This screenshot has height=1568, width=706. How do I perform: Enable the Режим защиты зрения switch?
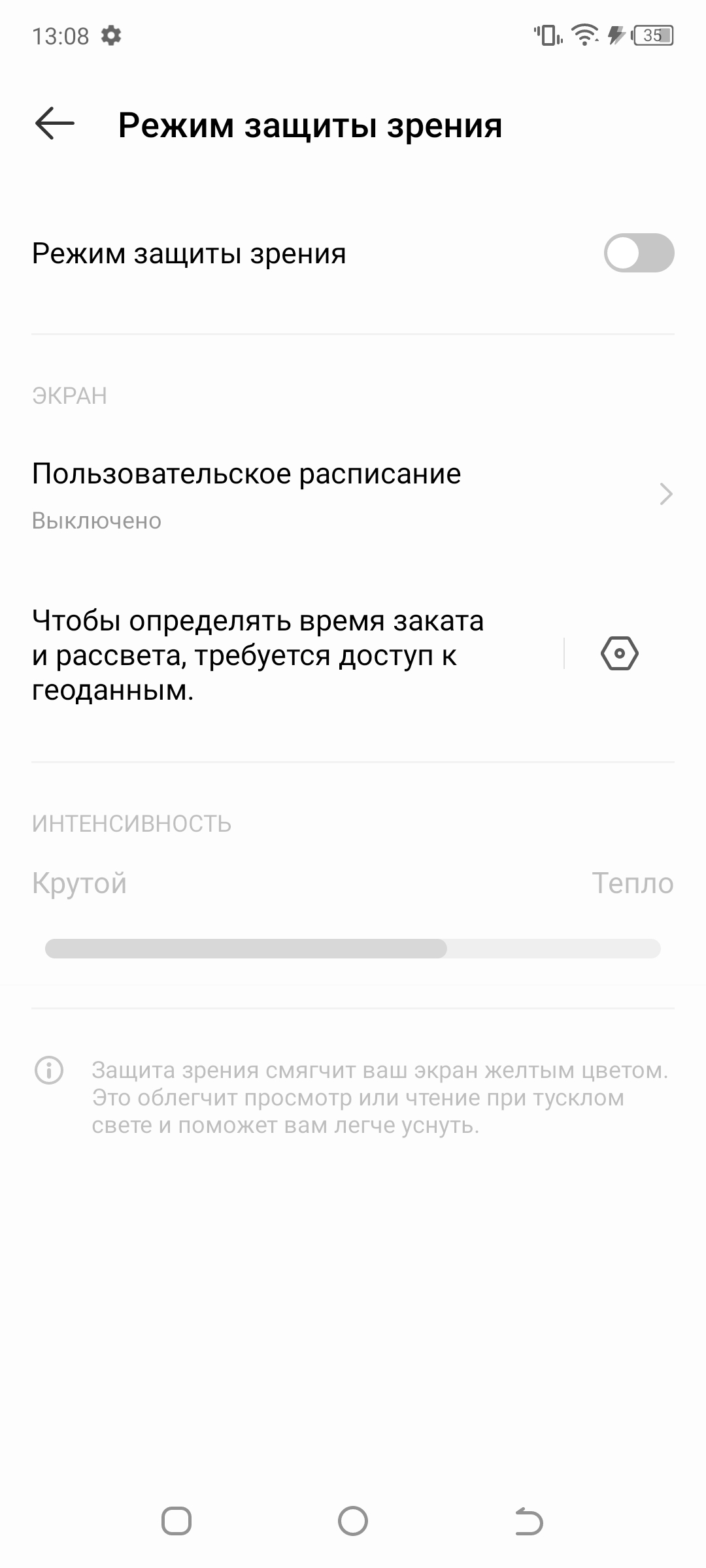[638, 253]
